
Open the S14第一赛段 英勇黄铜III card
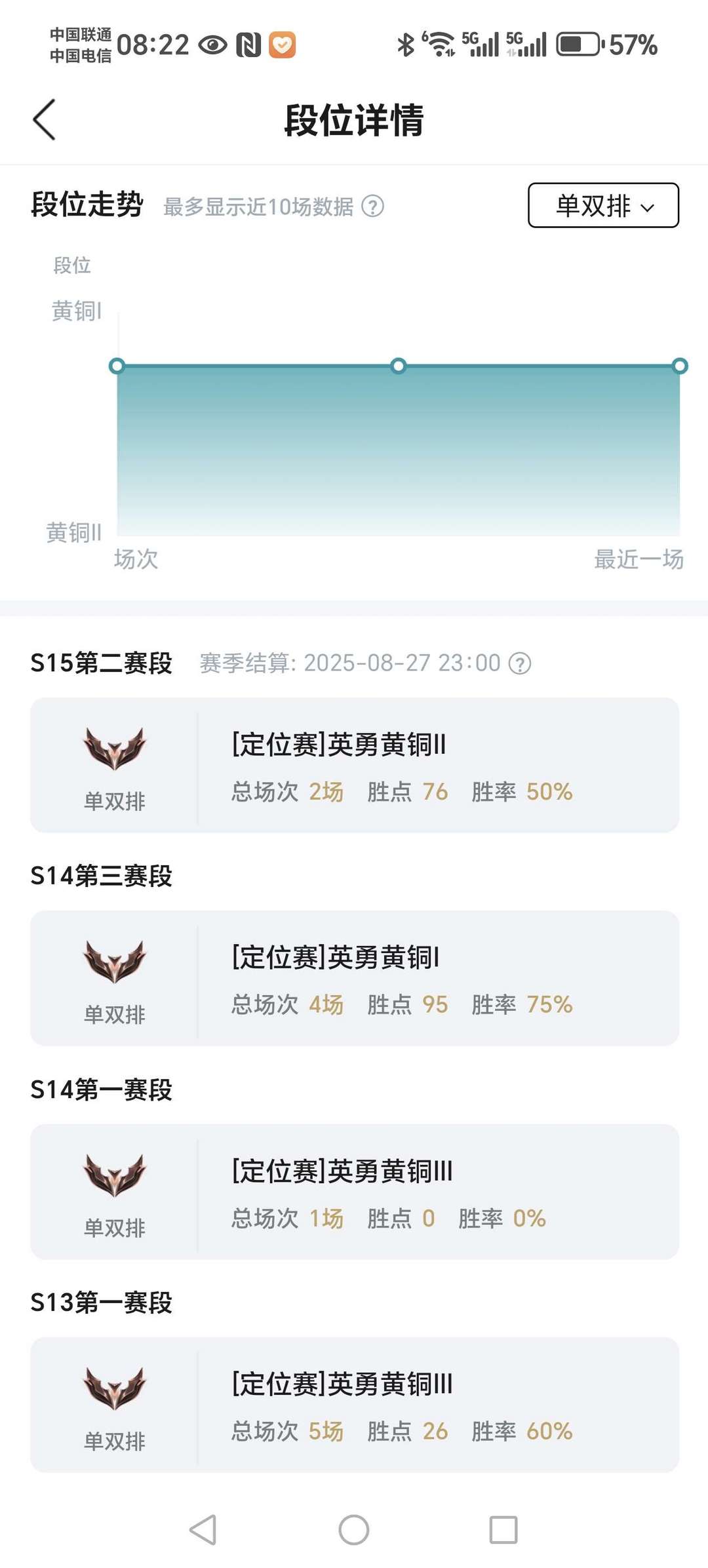click(355, 1192)
